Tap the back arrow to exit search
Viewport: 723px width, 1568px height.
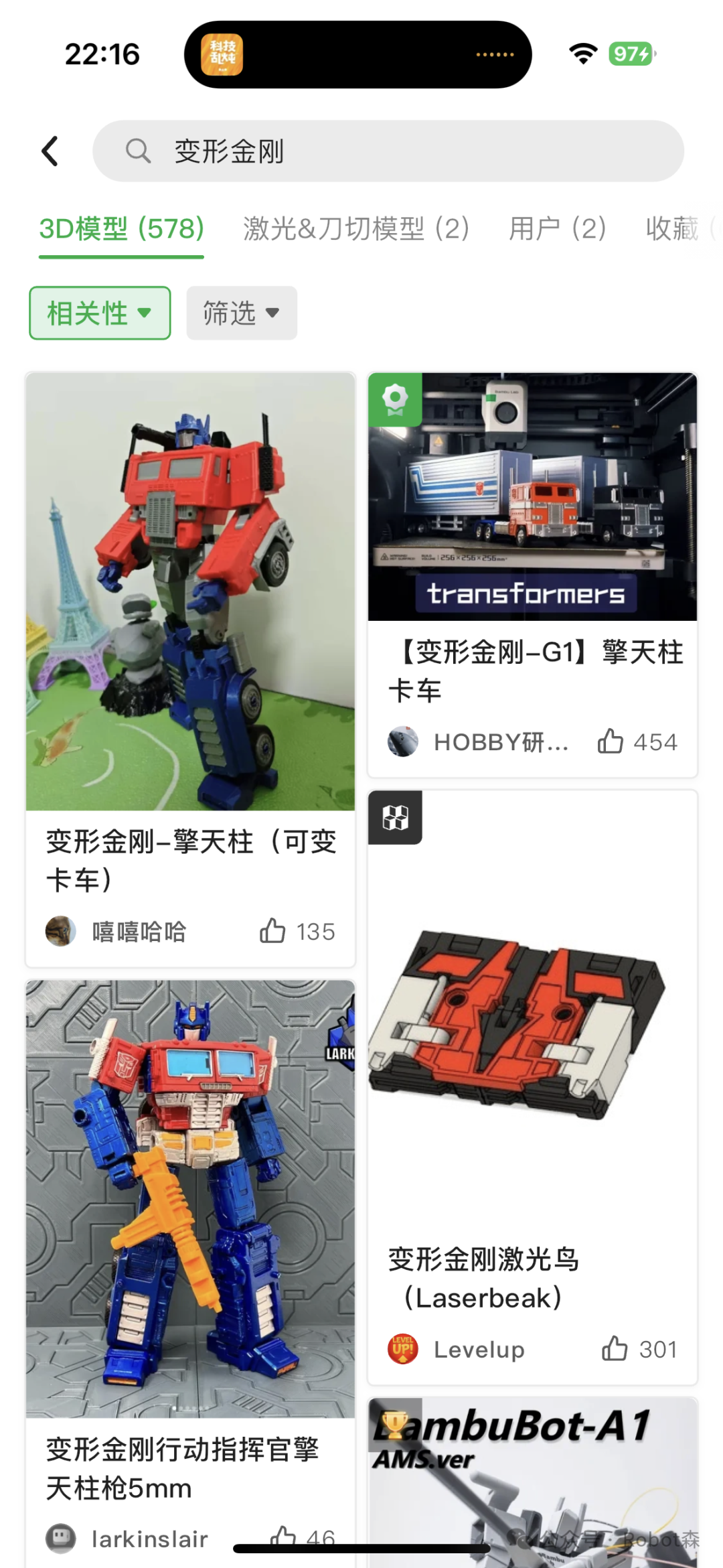click(x=50, y=151)
